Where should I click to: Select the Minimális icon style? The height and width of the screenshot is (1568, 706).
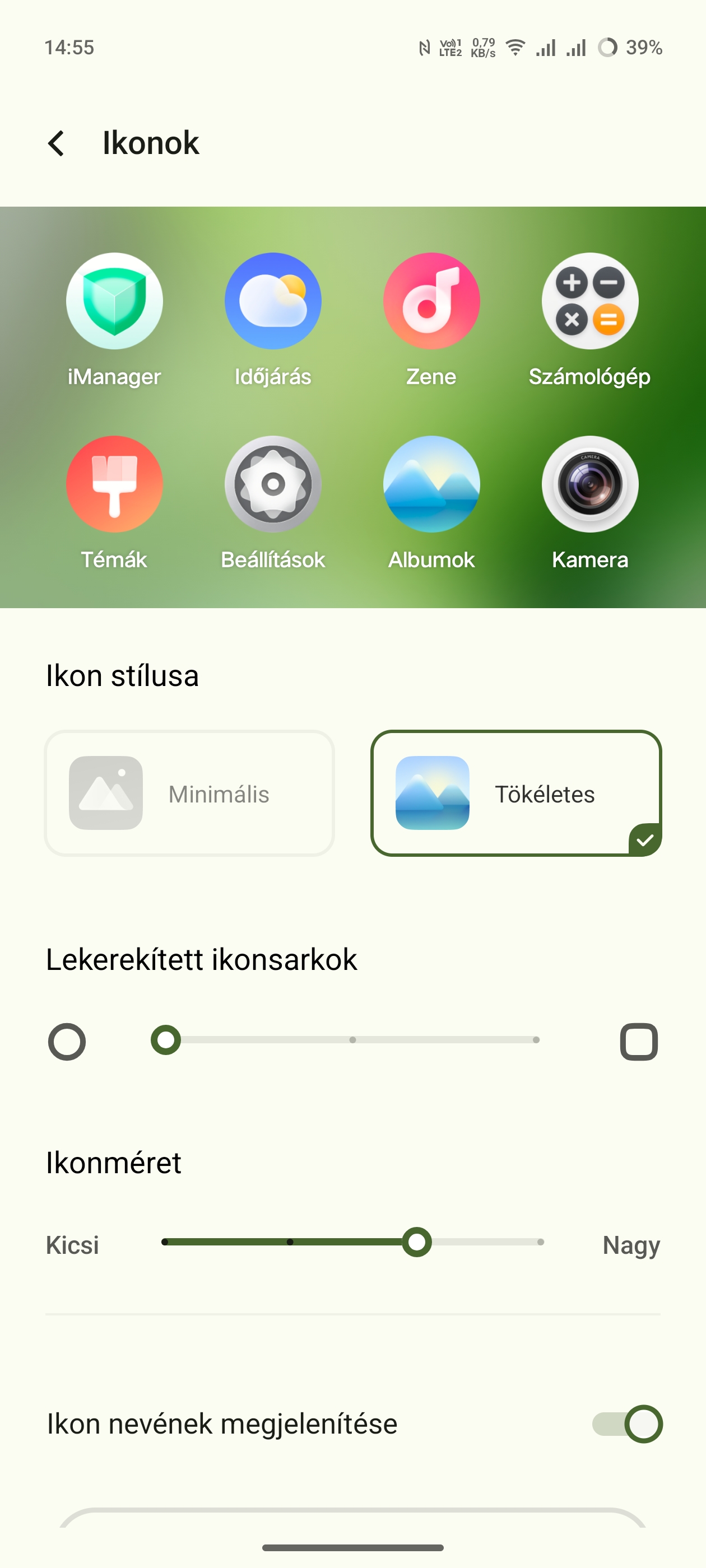189,793
